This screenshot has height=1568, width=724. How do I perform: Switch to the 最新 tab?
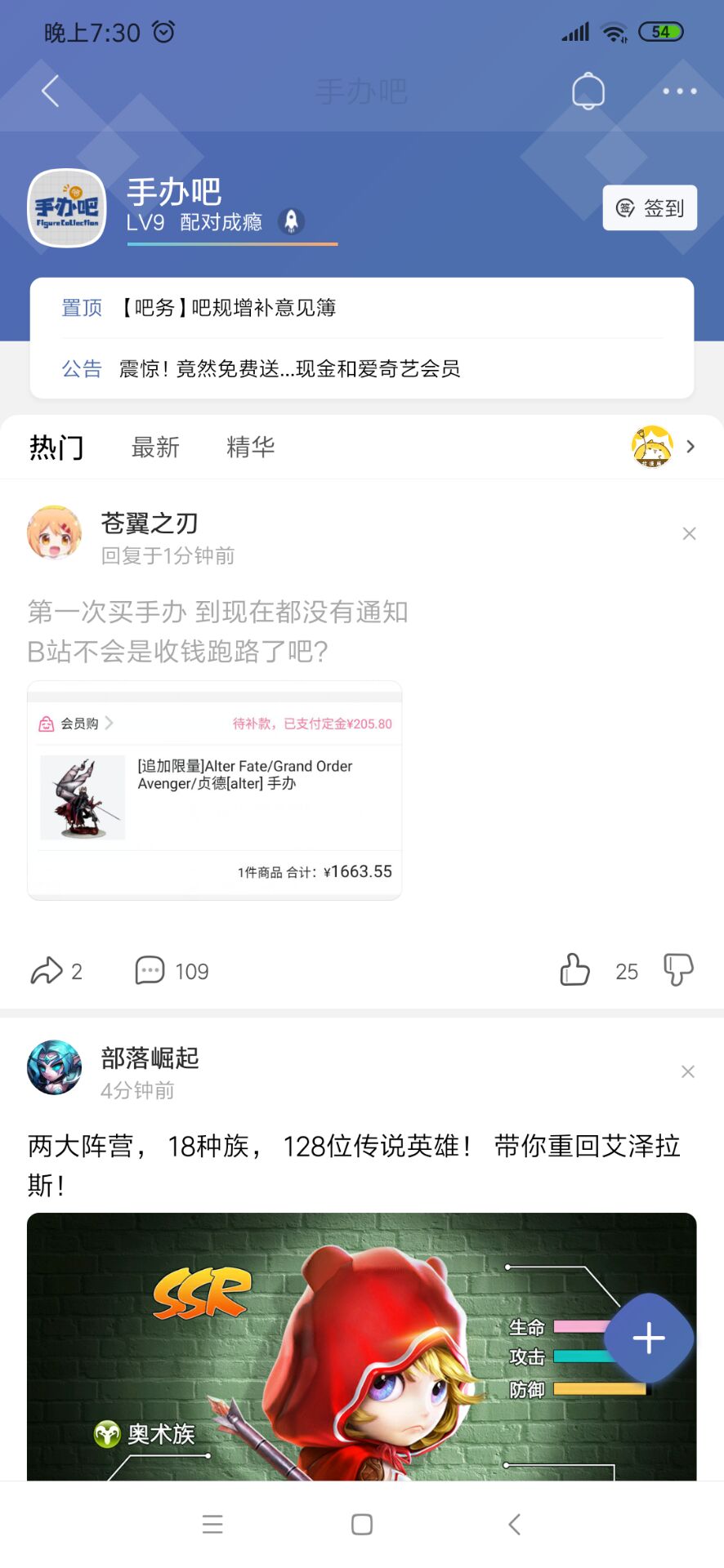point(155,448)
